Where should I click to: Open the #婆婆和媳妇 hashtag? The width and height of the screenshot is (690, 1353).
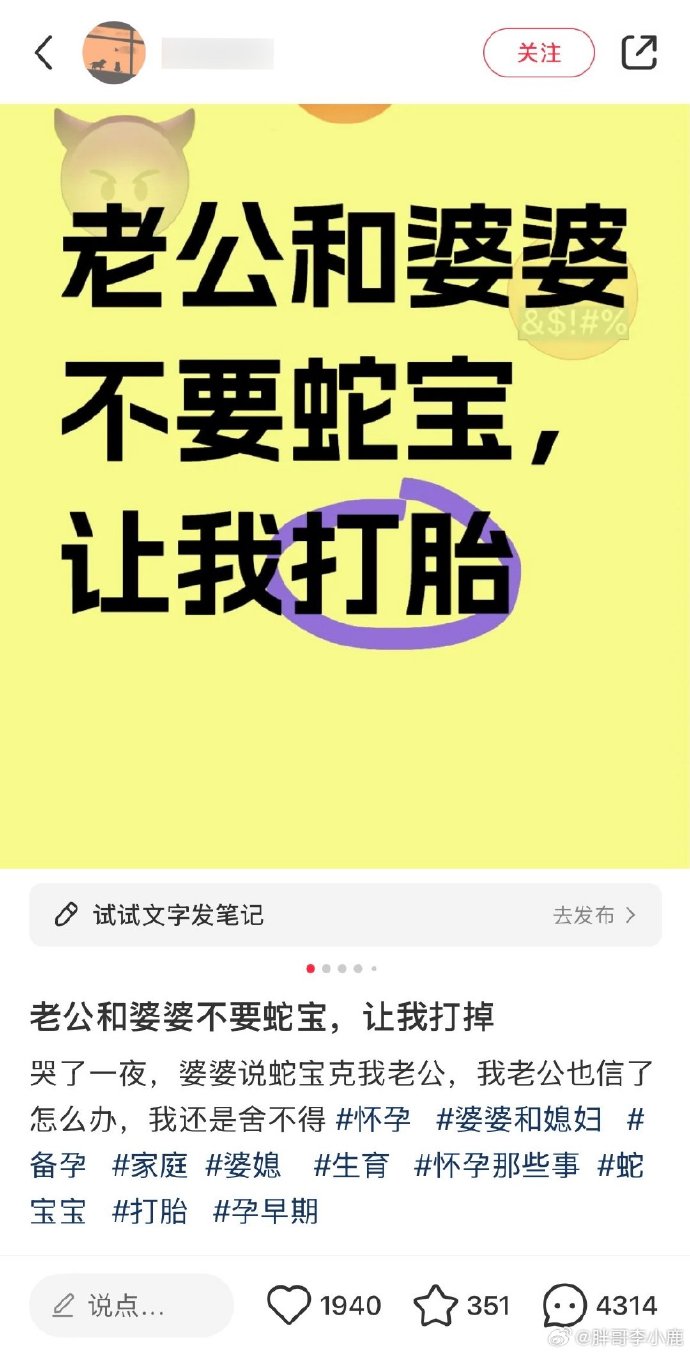[519, 1119]
